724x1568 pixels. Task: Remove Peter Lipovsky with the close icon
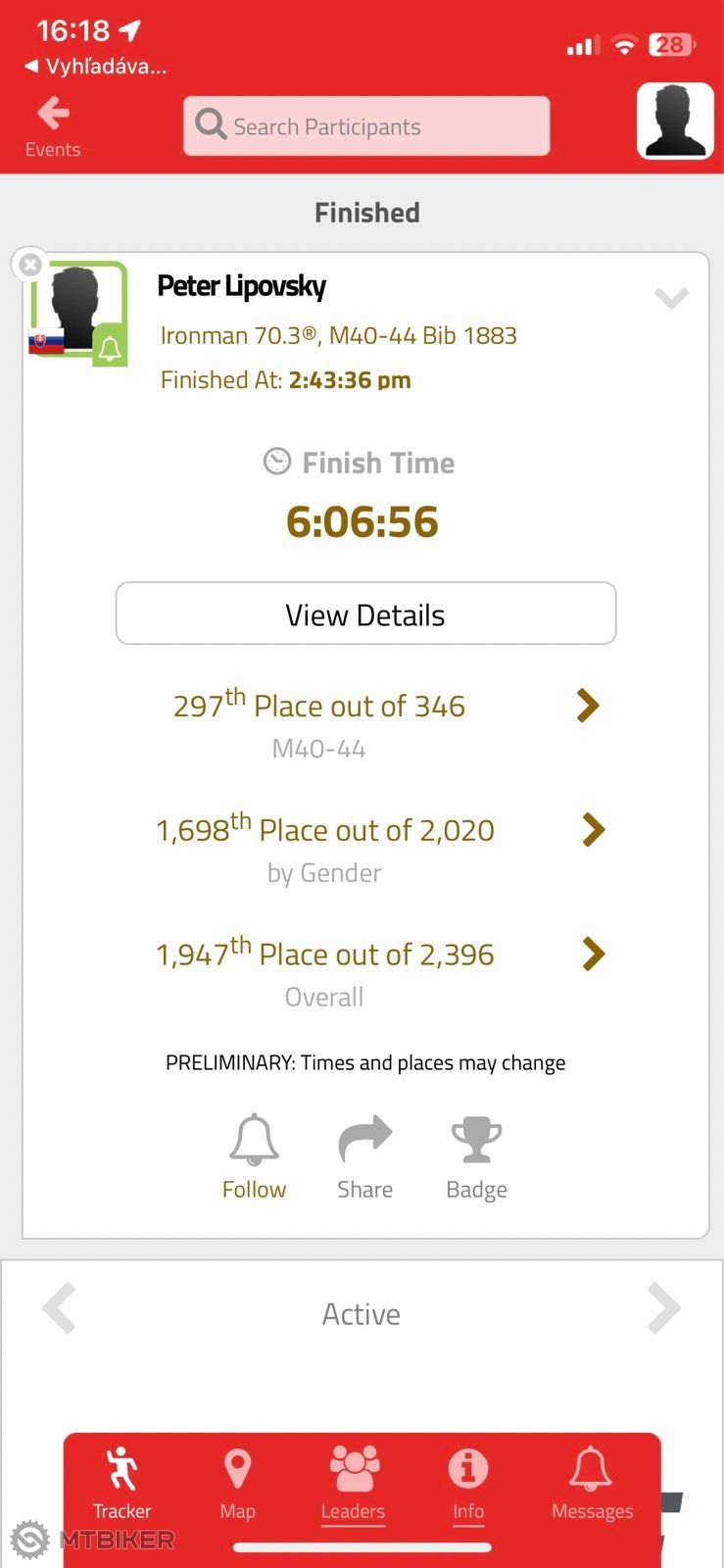point(30,265)
